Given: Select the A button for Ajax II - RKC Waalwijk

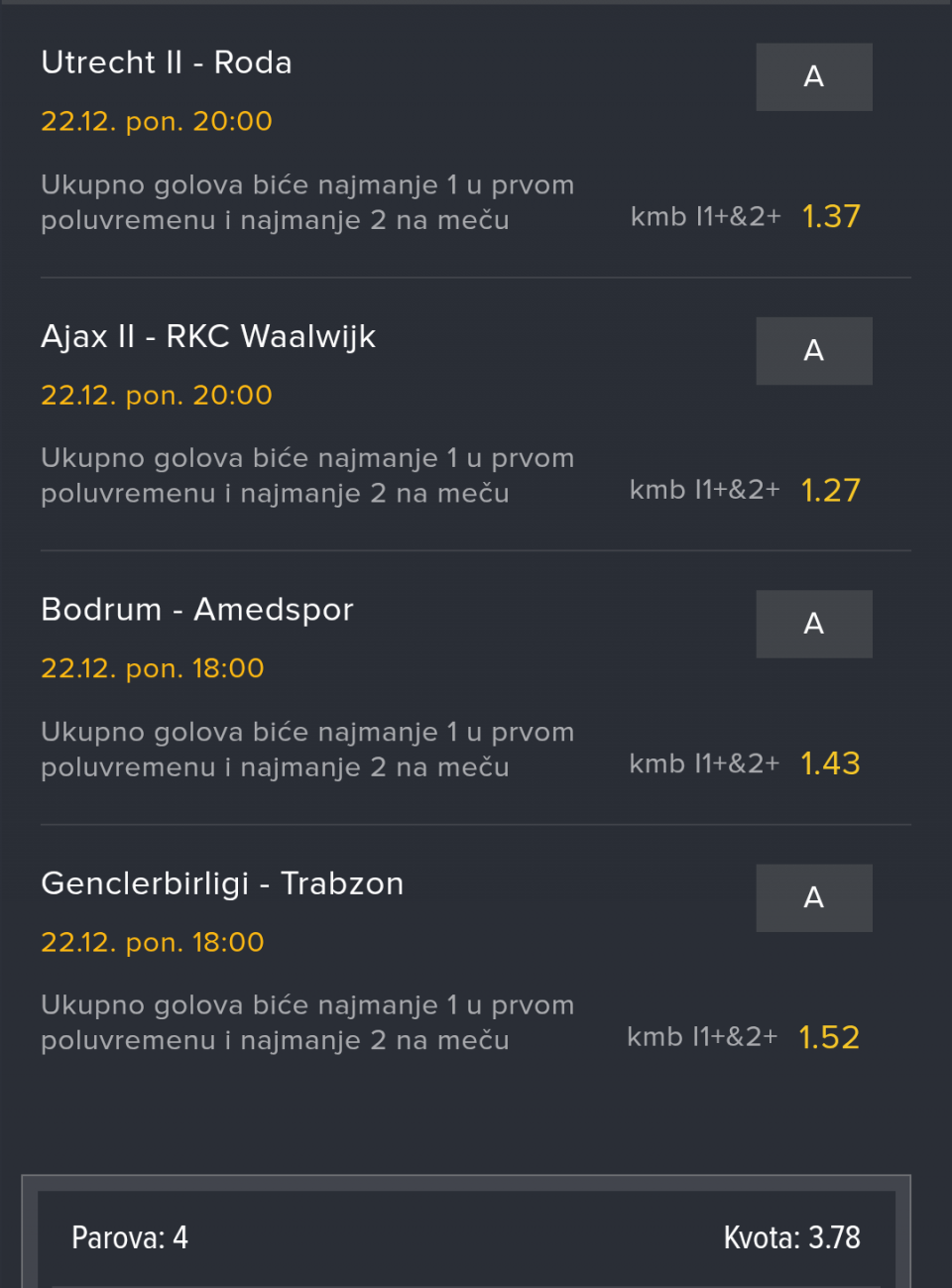Looking at the screenshot, I should (813, 350).
